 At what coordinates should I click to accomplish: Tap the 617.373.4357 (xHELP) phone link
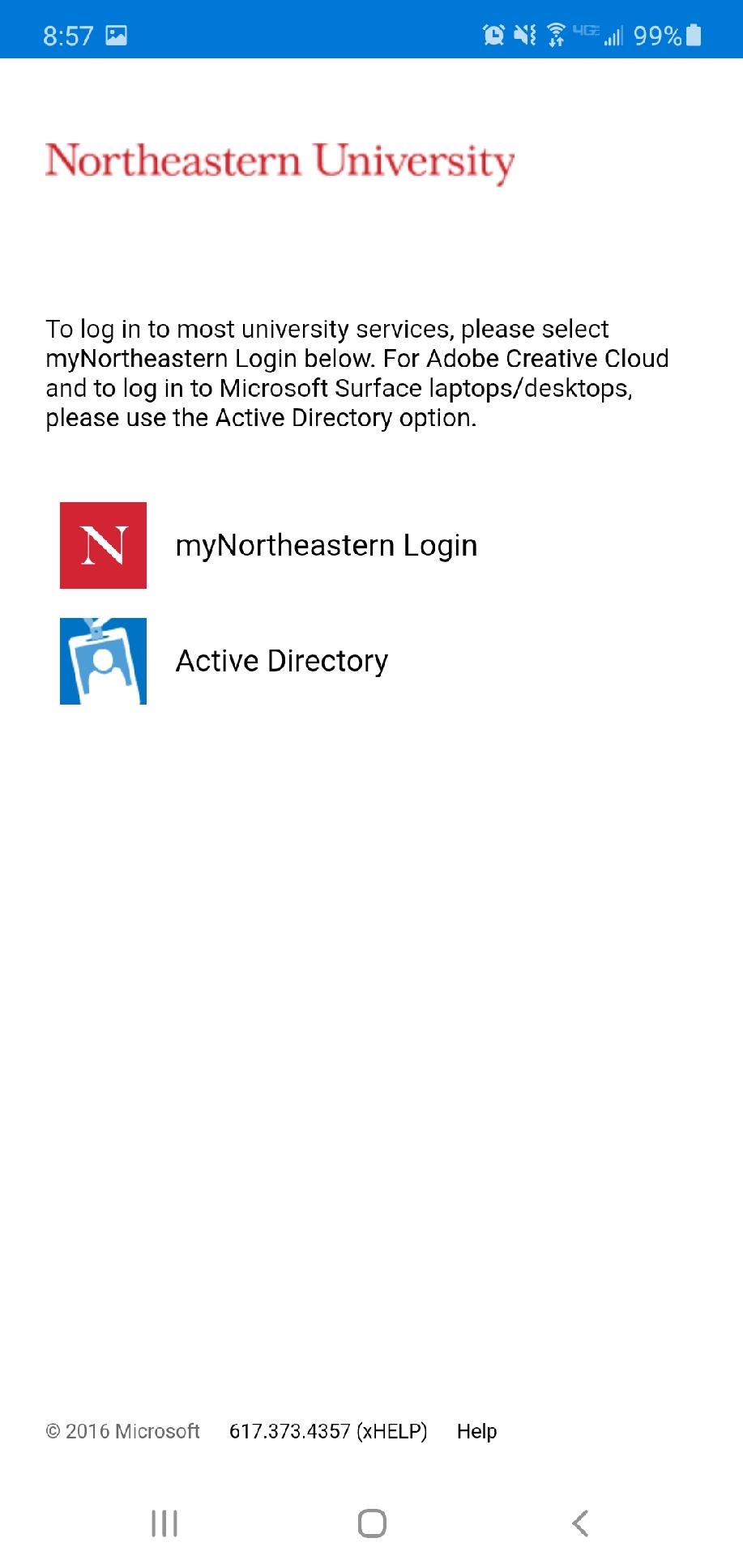(327, 1431)
